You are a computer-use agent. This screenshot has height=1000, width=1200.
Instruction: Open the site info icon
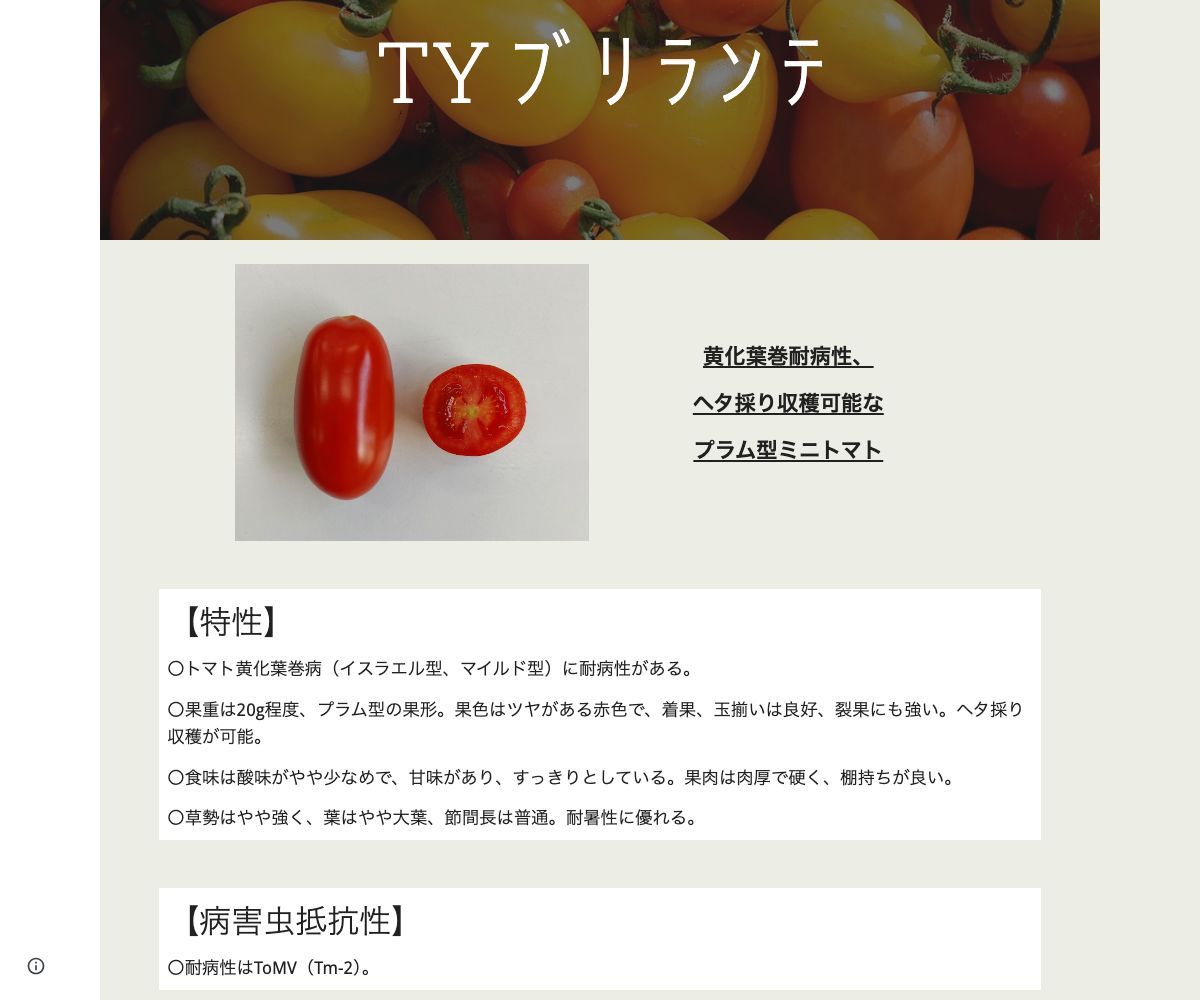36,966
